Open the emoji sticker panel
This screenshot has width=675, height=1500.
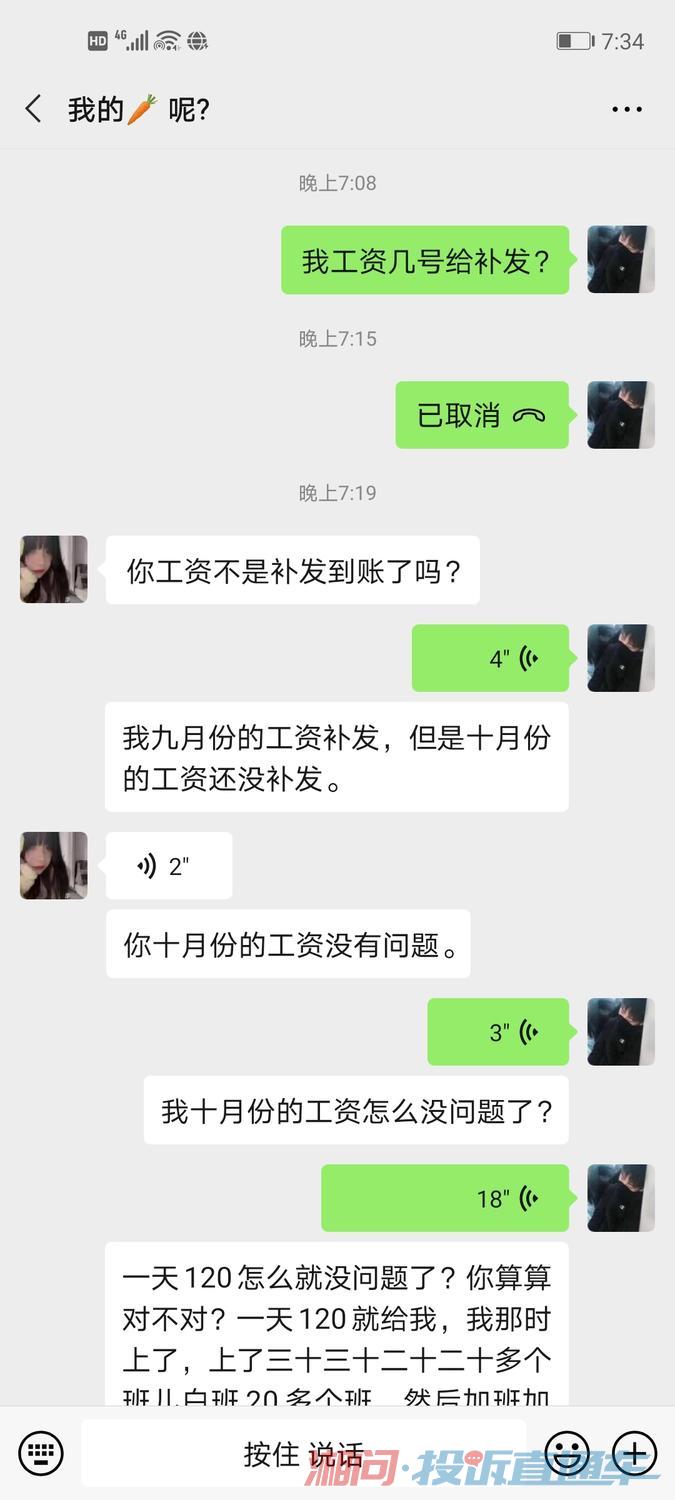pyautogui.click(x=567, y=1452)
